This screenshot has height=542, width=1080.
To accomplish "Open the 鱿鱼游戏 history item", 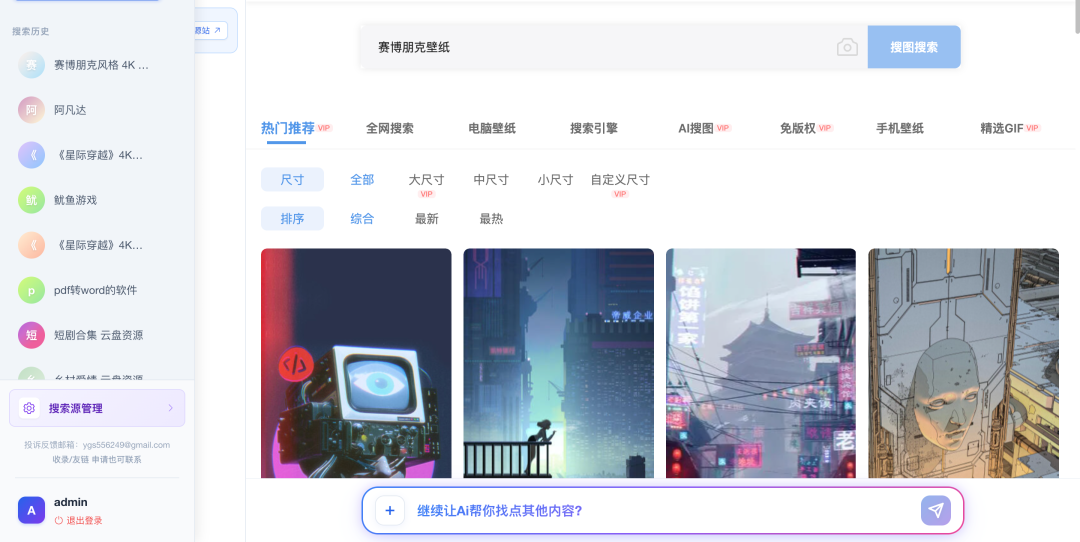I will [75, 200].
